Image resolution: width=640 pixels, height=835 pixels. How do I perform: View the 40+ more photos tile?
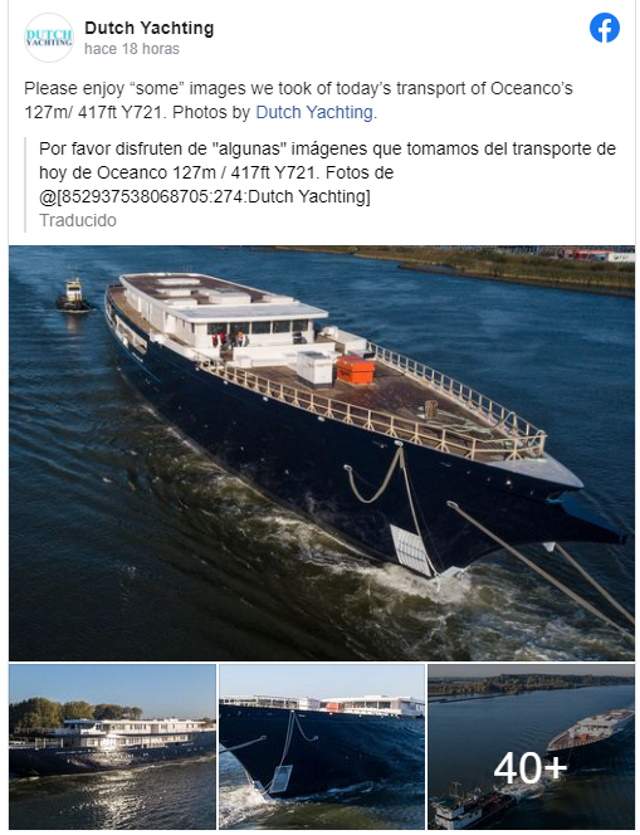coord(531,746)
